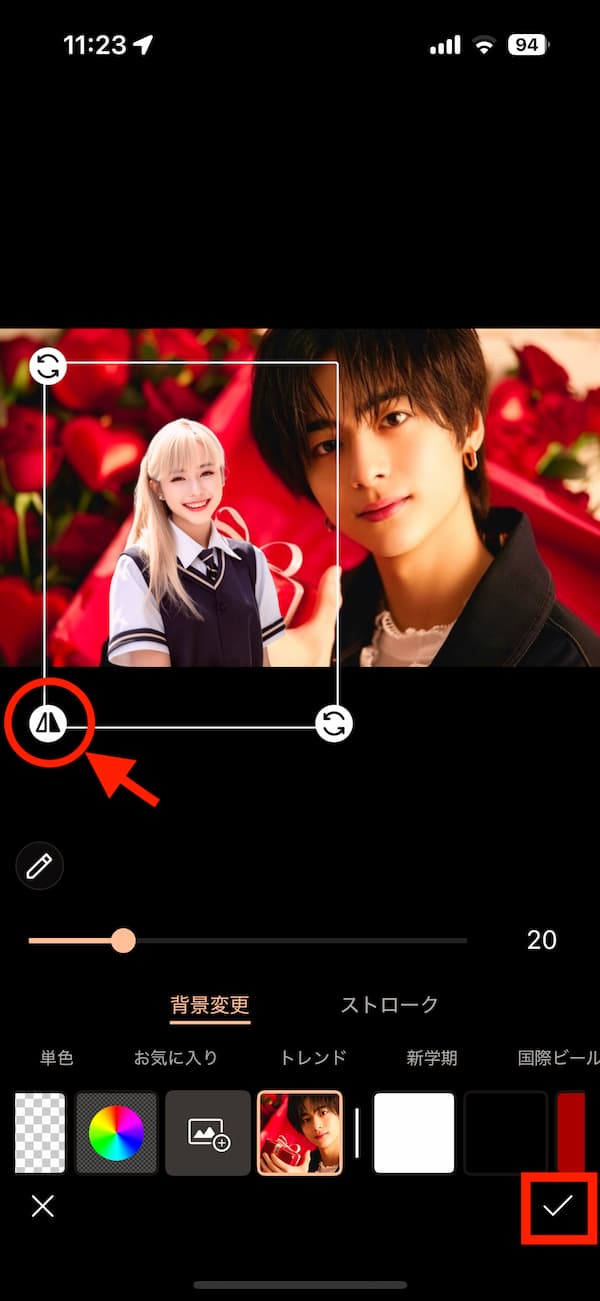
Task: Pick the dark red background swatch
Action: (x=572, y=1133)
